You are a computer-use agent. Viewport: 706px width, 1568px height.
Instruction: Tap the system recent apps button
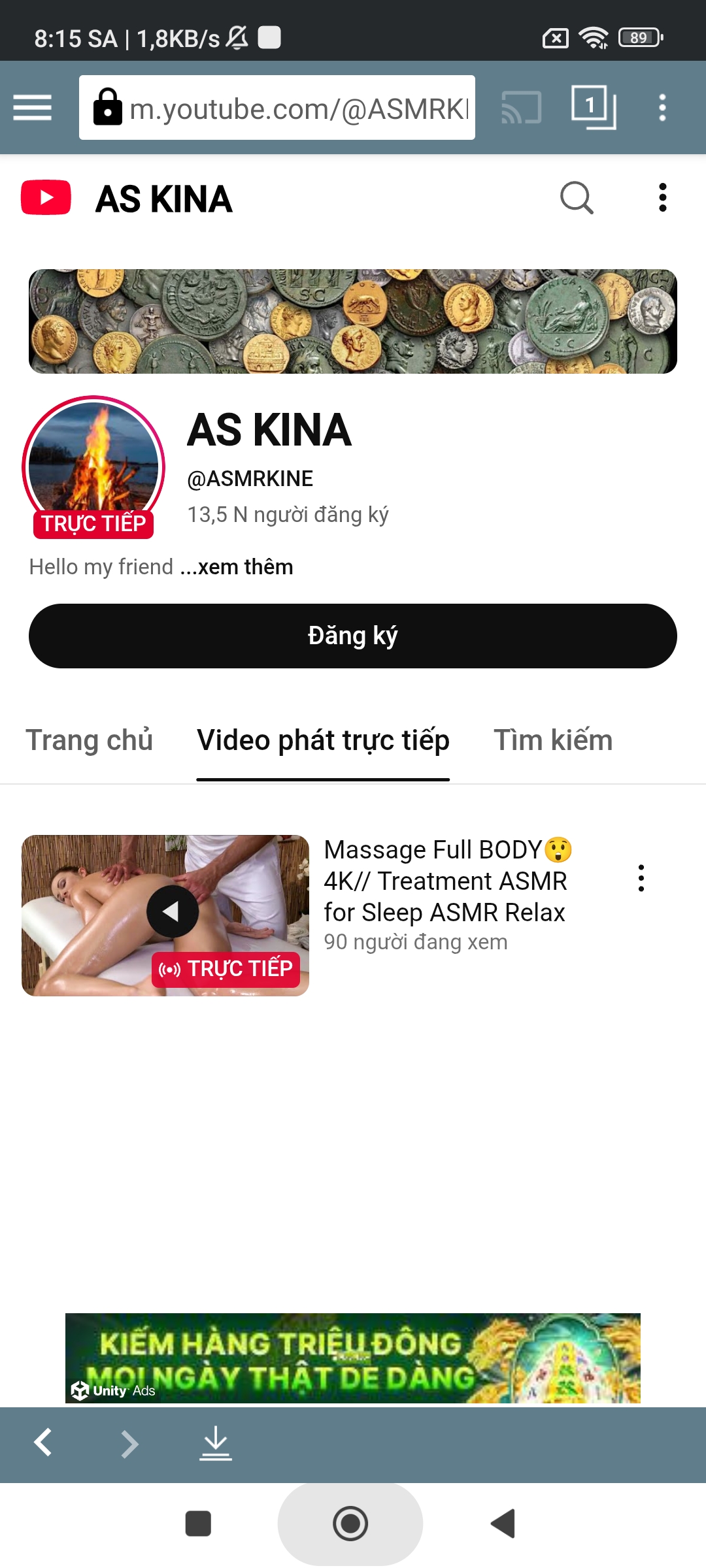tap(198, 1524)
